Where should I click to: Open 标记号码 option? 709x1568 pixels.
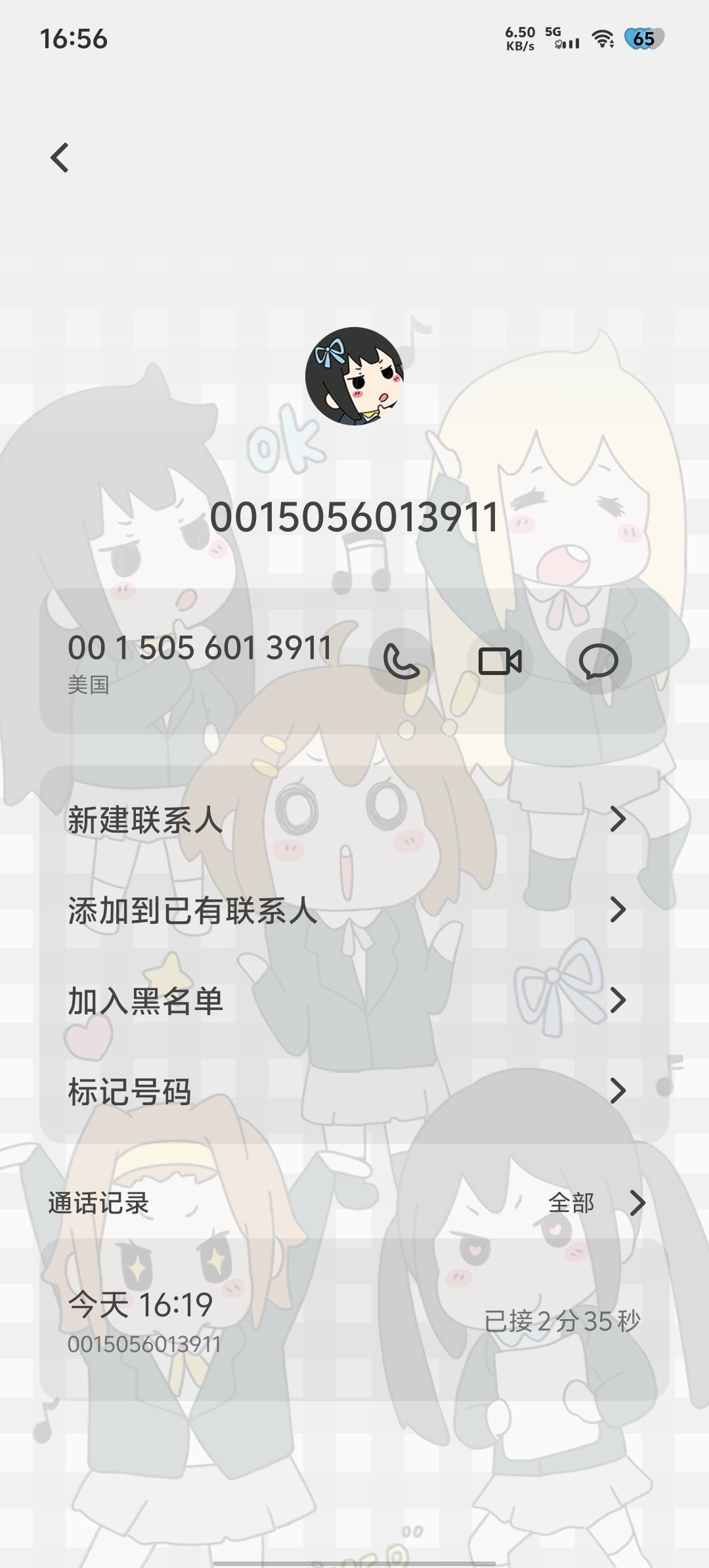pos(354,1091)
